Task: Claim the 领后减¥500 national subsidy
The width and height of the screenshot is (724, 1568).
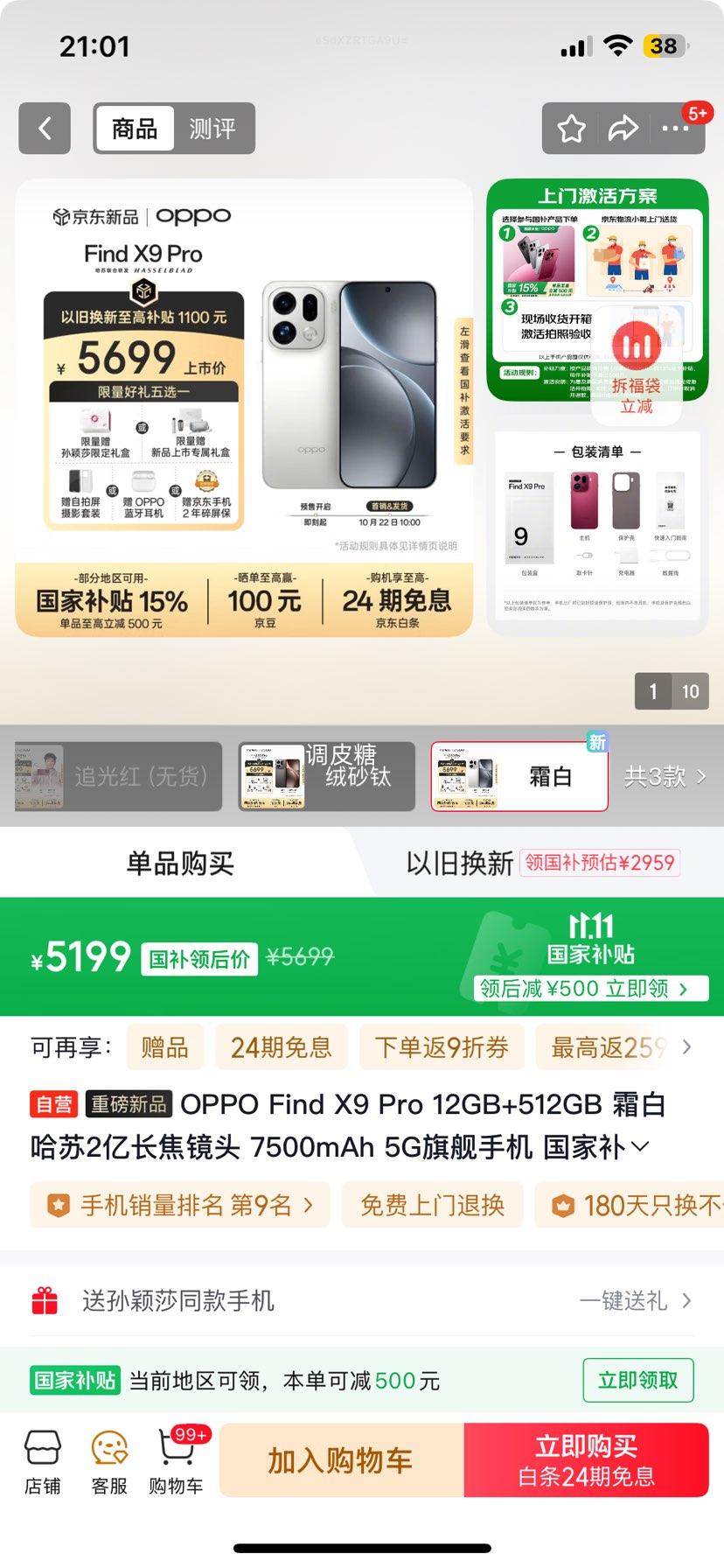Action: pos(591,989)
